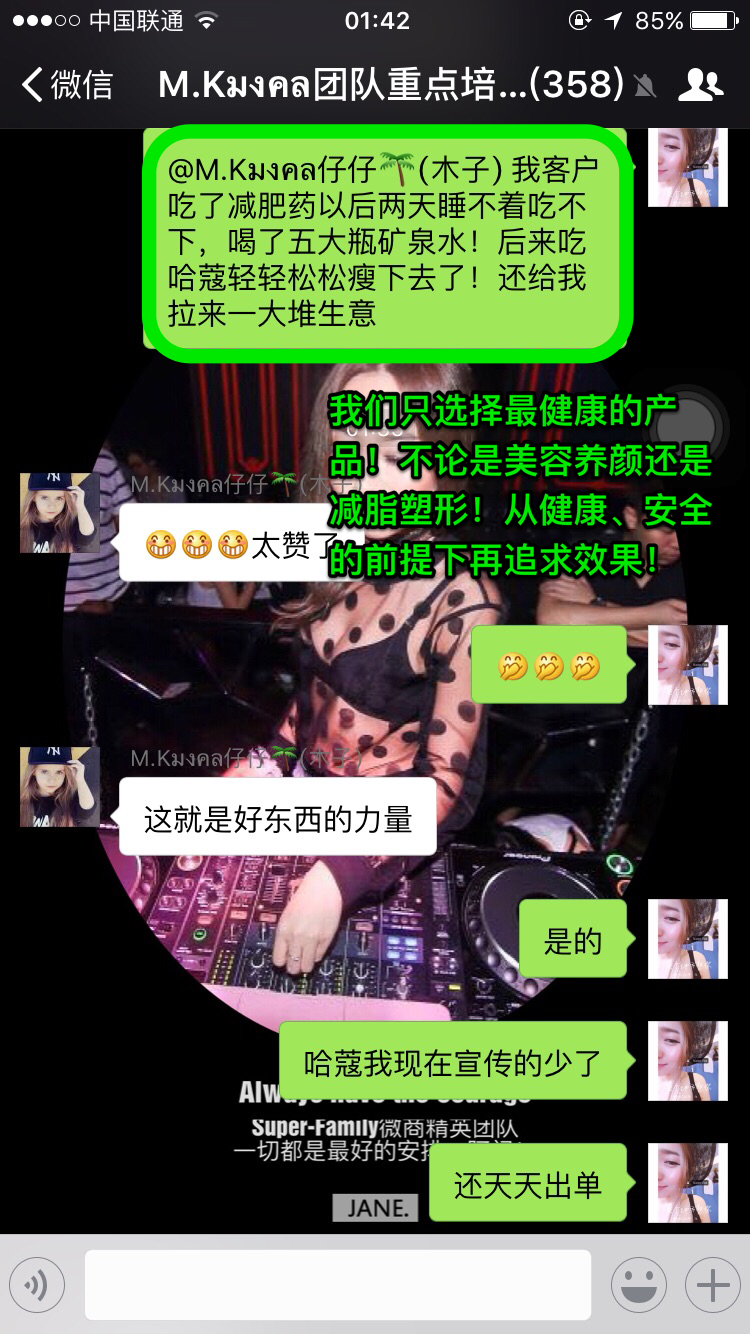Open avatar beside 这就是好东西的力量 message

(x=60, y=786)
